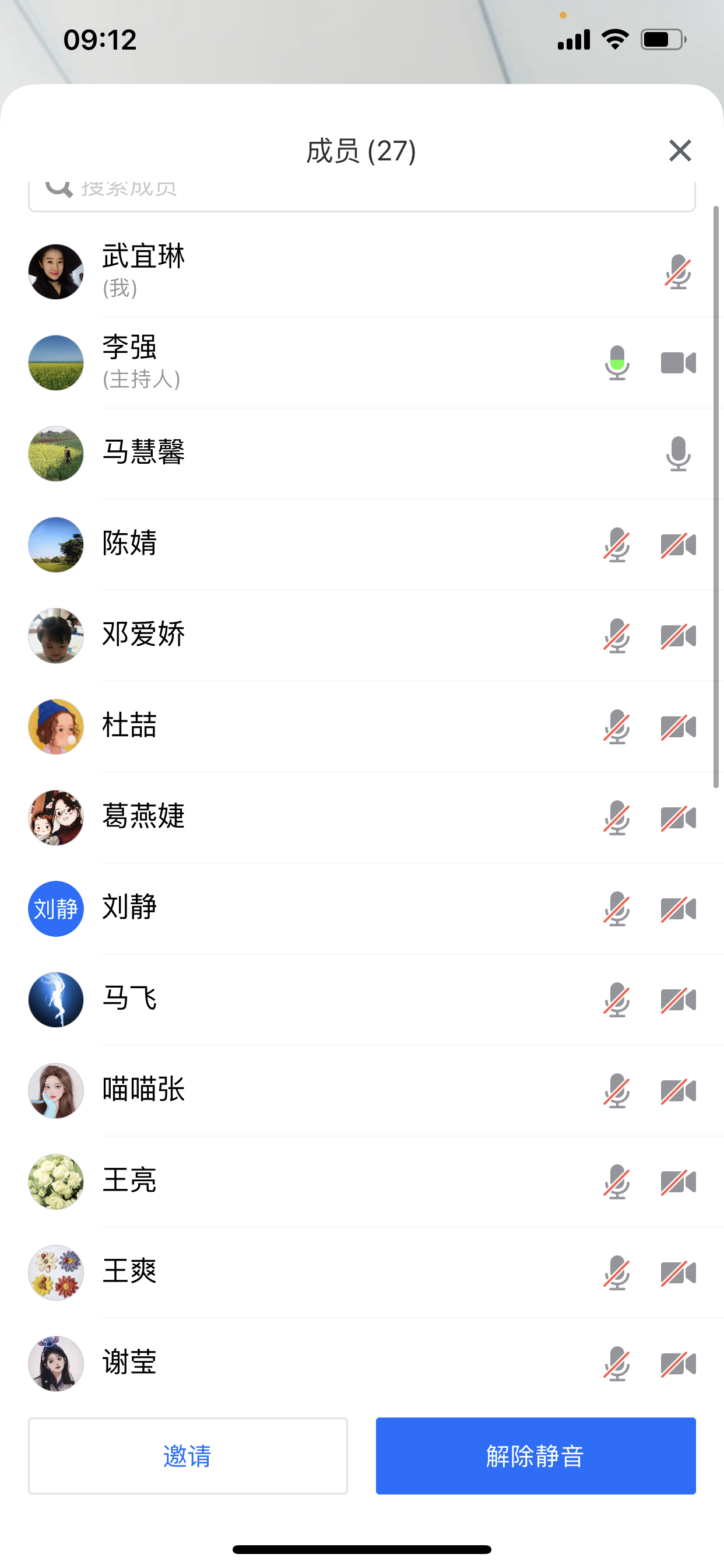
Task: Tap the 解除静音 button
Action: pyautogui.click(x=535, y=1455)
